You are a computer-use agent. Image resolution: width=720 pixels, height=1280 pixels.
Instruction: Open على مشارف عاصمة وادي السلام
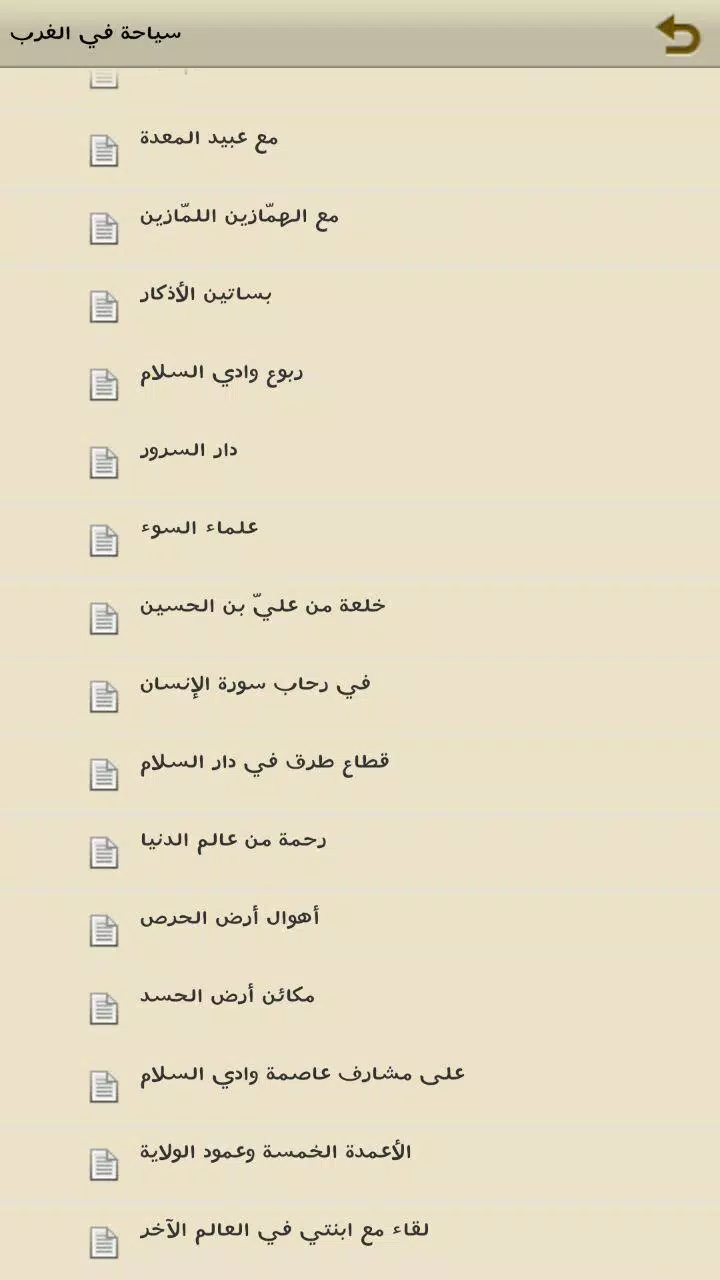coord(360,1085)
